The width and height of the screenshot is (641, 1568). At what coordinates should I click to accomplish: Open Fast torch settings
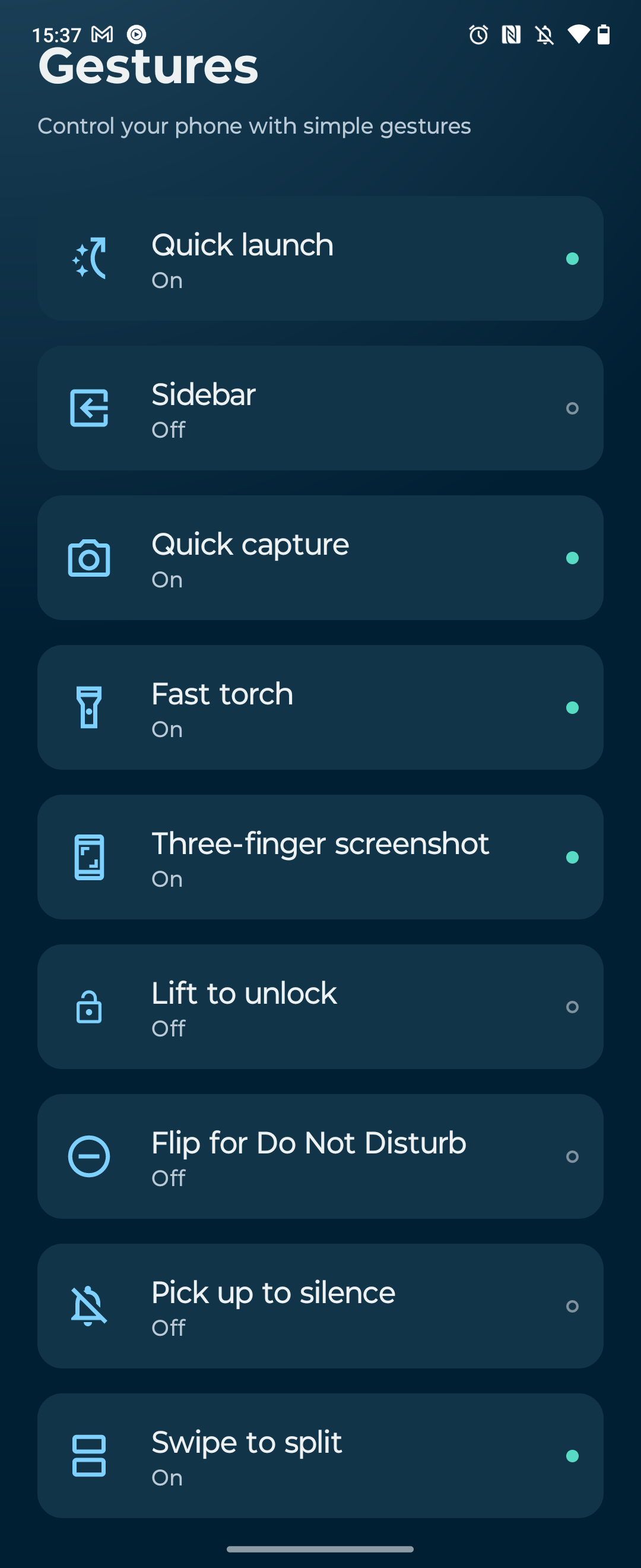click(320, 708)
